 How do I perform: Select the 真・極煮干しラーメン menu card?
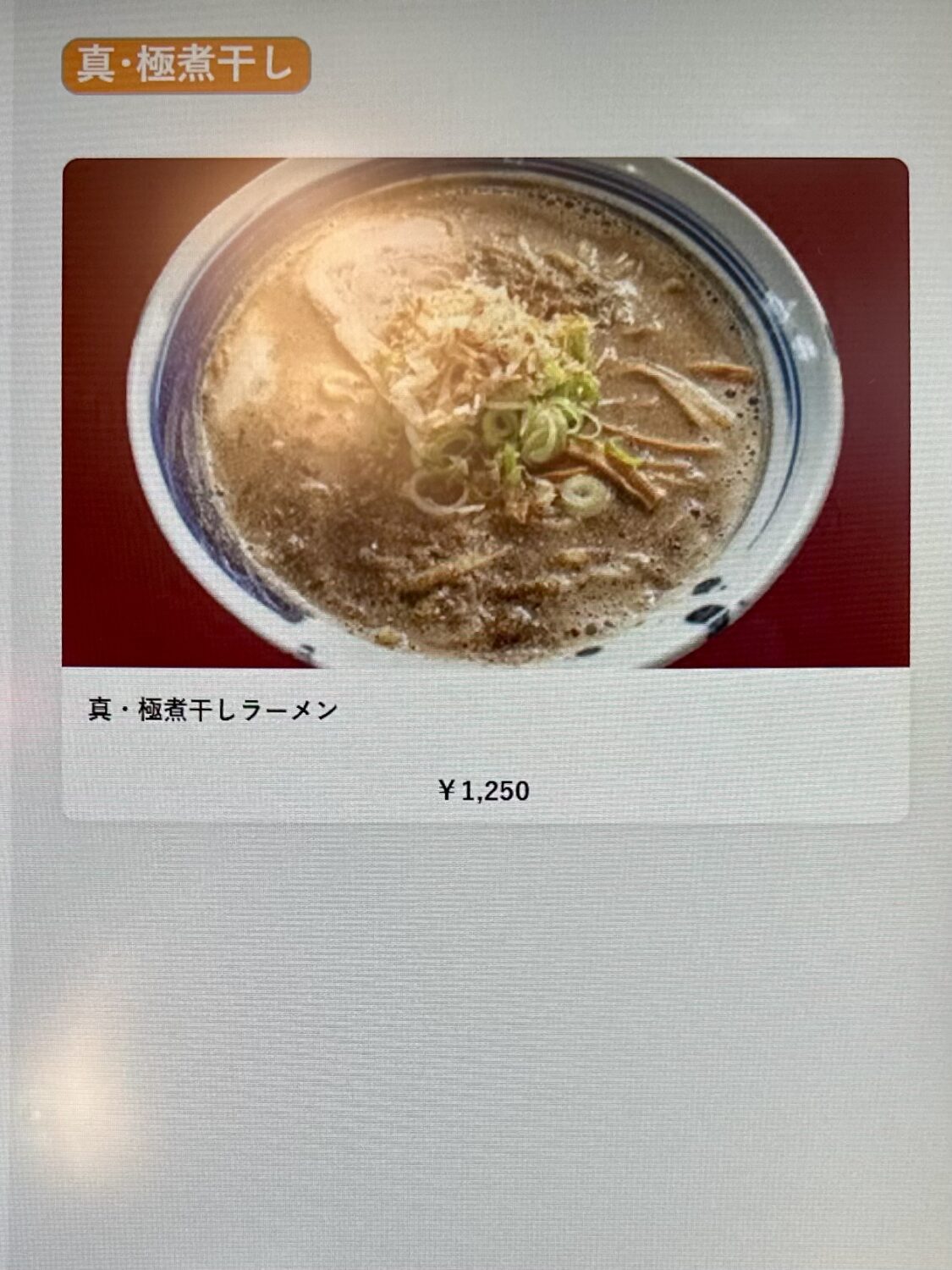(486, 489)
